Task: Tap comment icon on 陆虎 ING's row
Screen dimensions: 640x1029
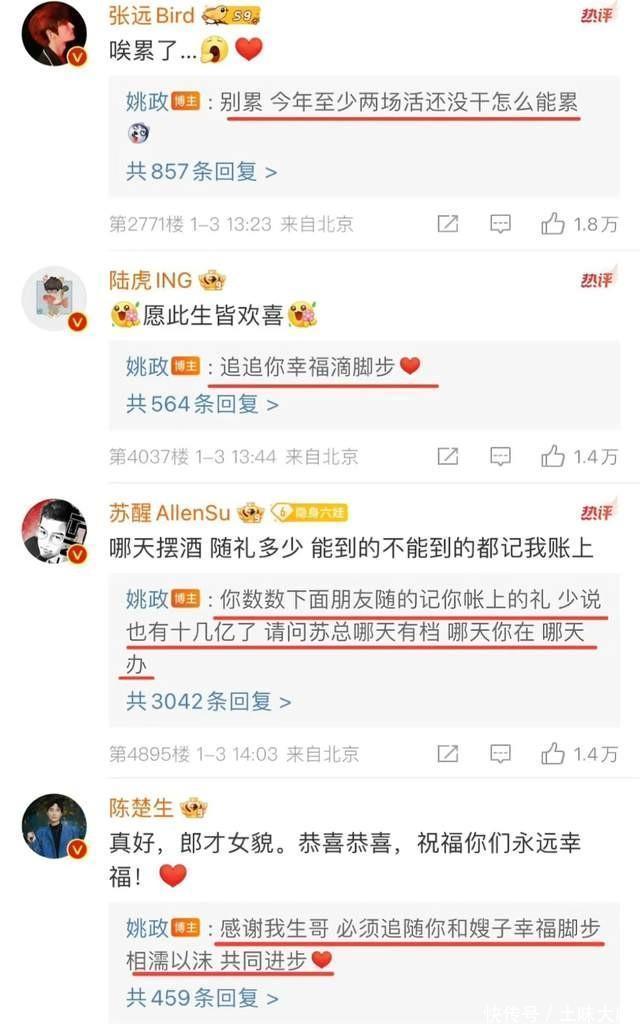Action: click(x=500, y=457)
